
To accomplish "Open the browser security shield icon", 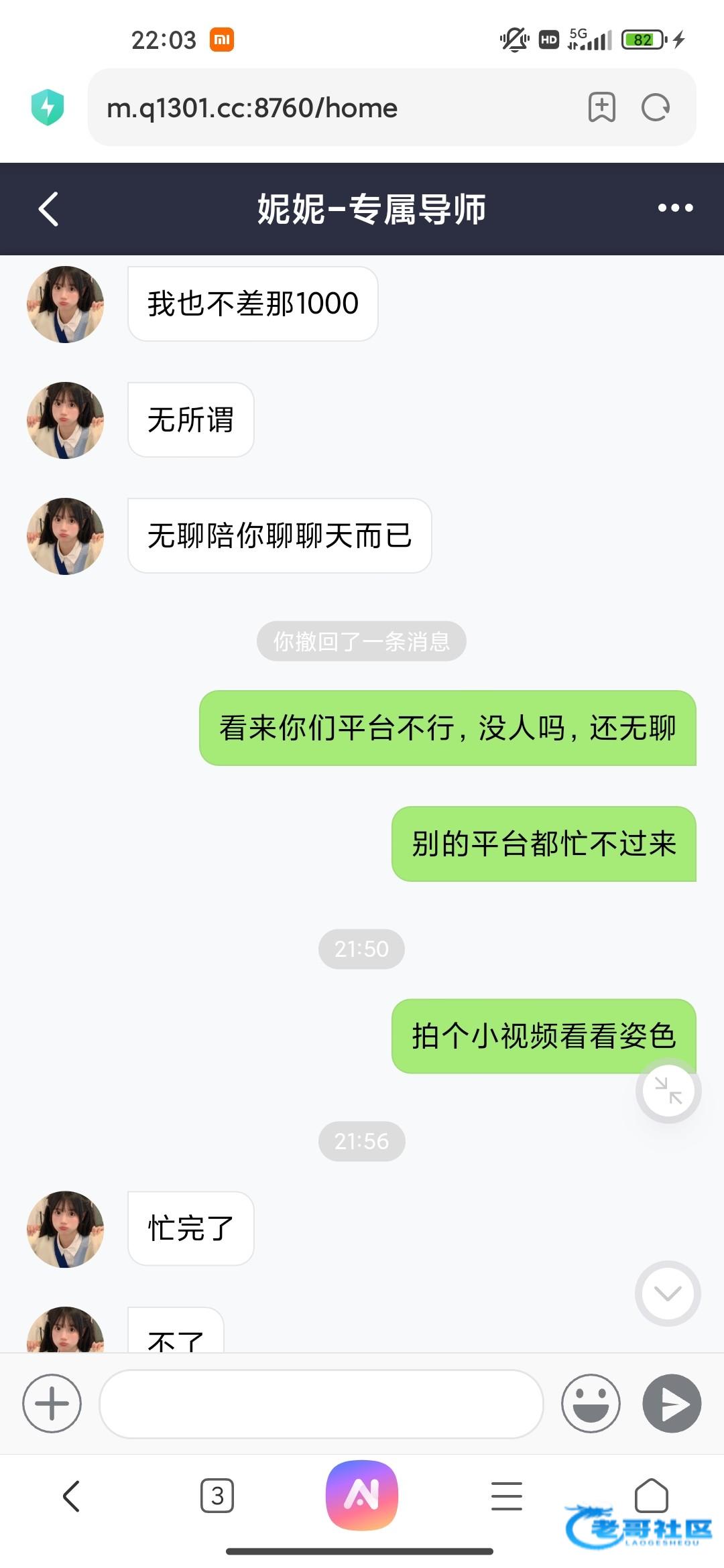I will 48,107.
